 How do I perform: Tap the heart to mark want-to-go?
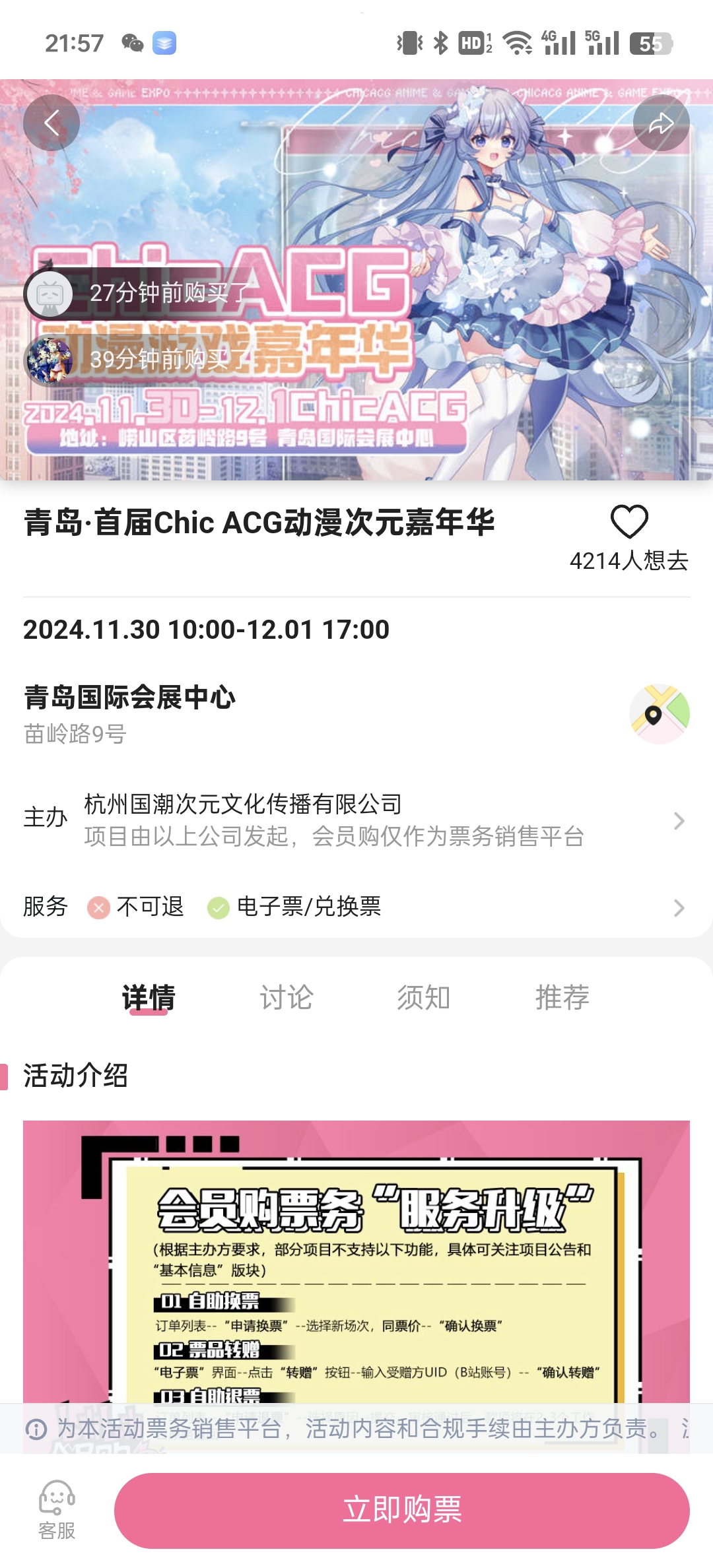(629, 522)
